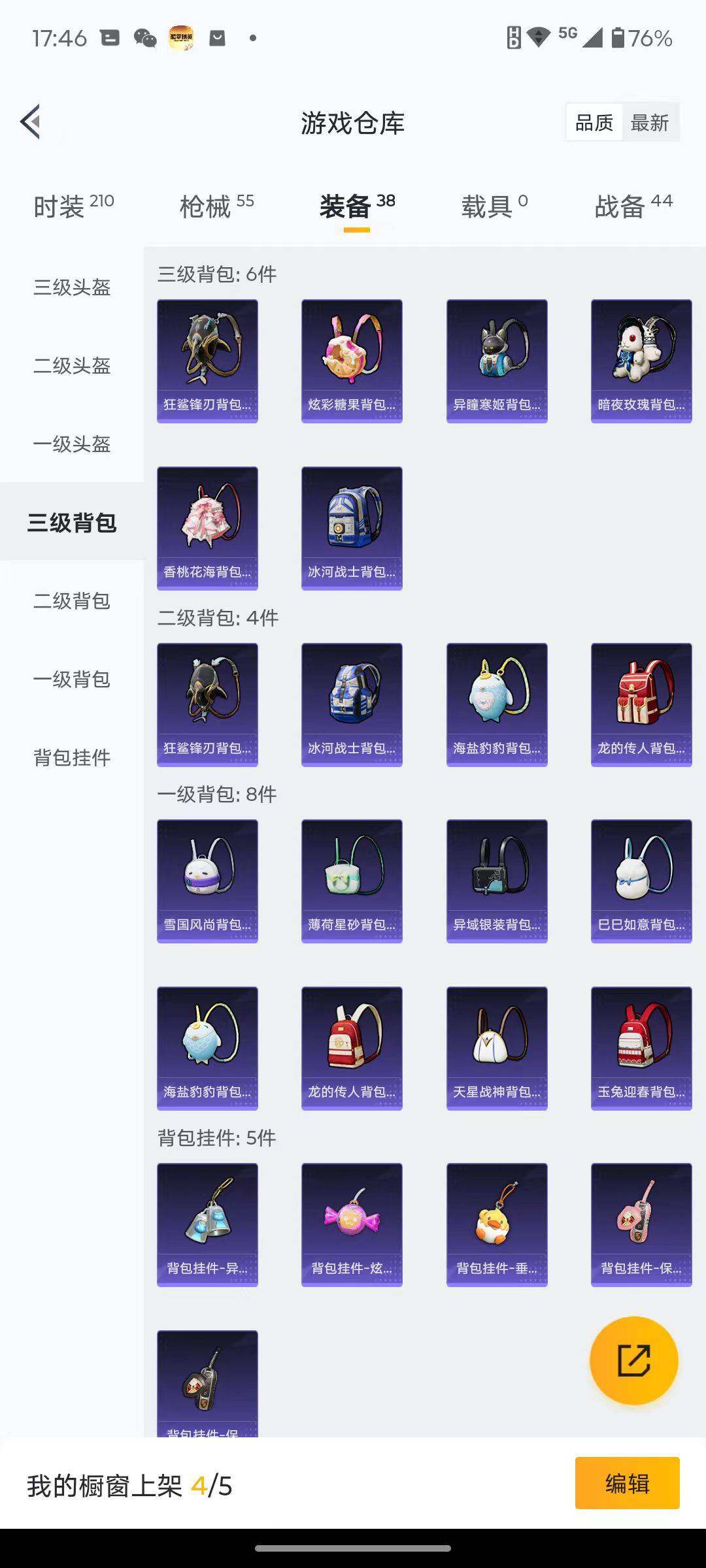Open the 一级头盔 category list
This screenshot has width=706, height=1568.
click(72, 444)
